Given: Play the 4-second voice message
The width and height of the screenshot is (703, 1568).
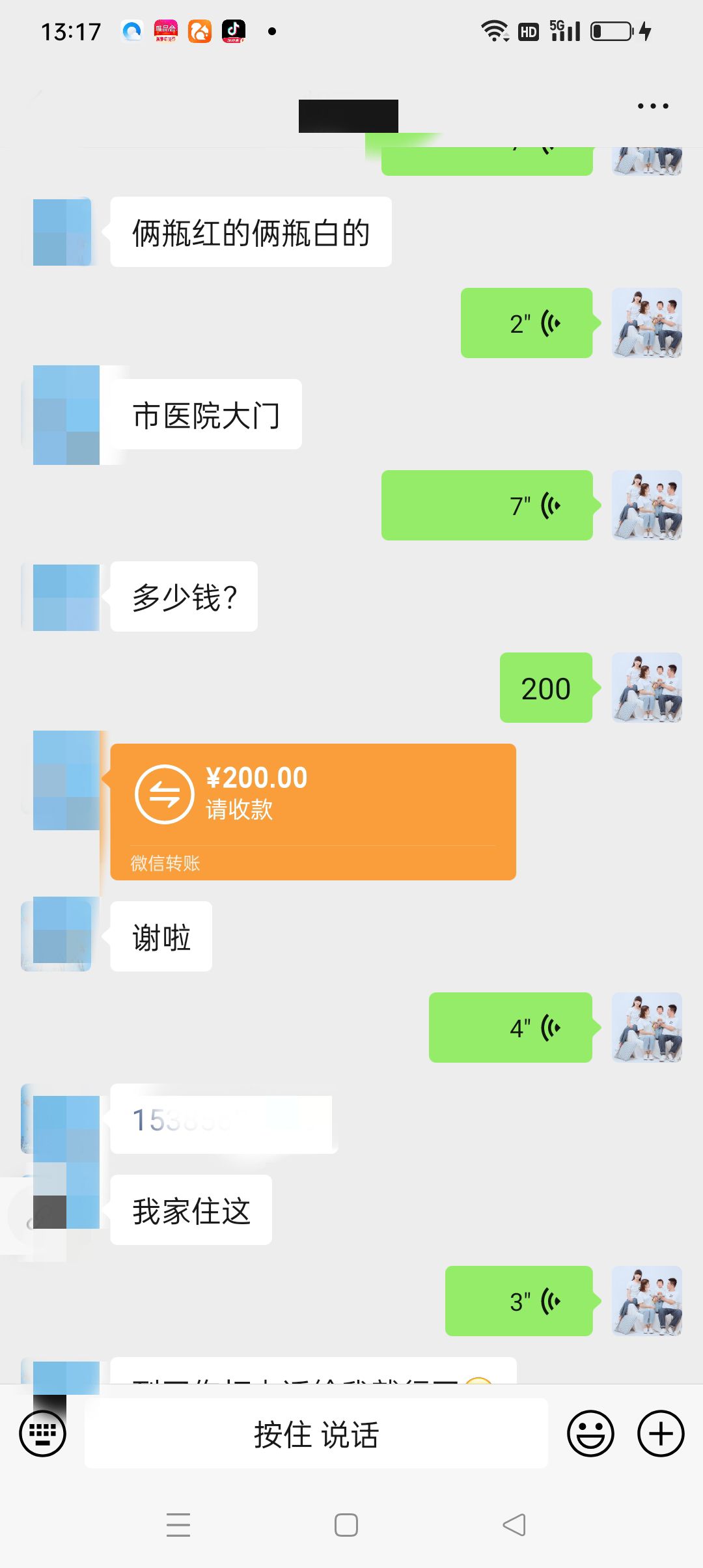Looking at the screenshot, I should tap(510, 1028).
